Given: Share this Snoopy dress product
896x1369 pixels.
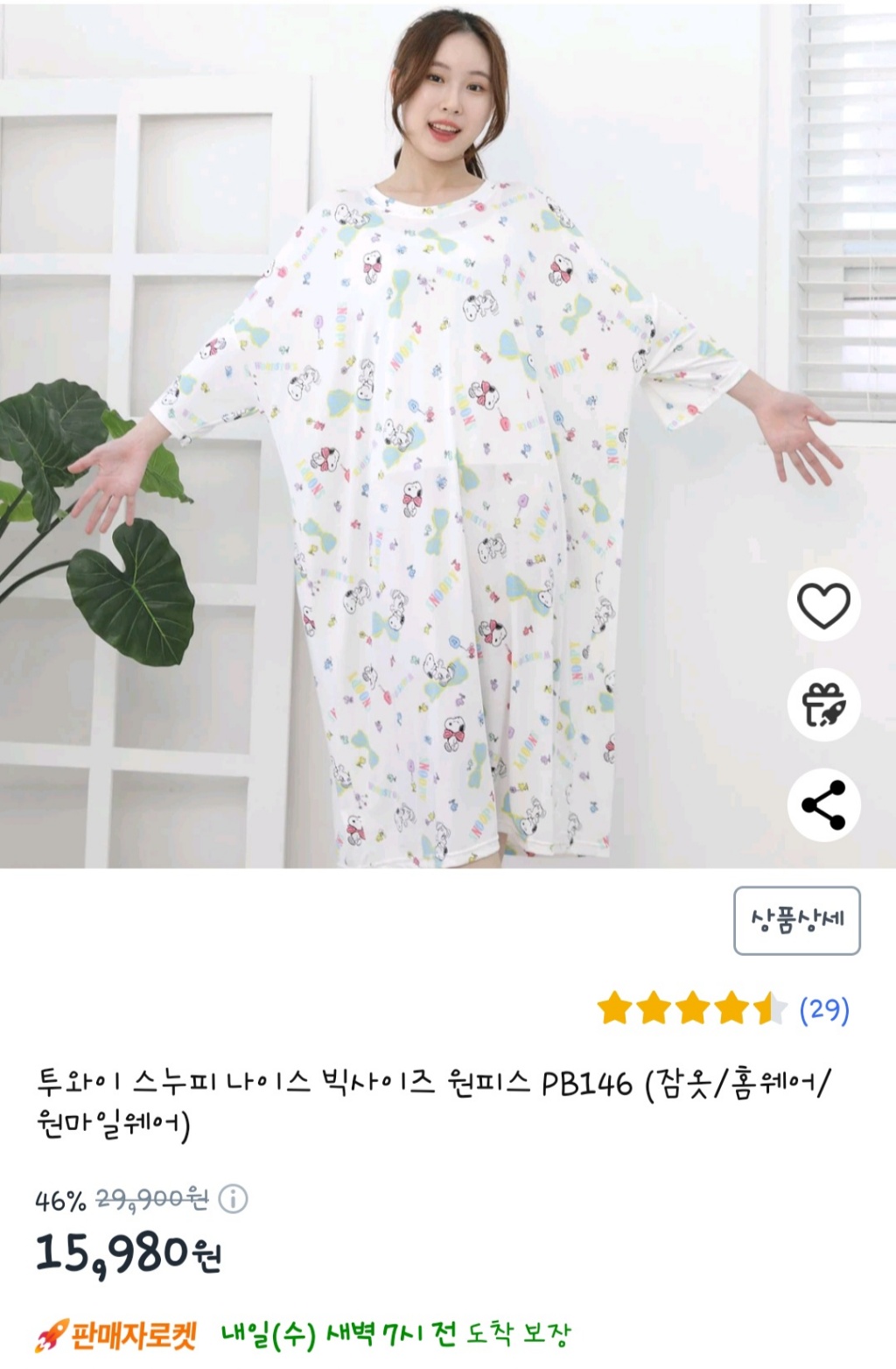Looking at the screenshot, I should [x=823, y=805].
